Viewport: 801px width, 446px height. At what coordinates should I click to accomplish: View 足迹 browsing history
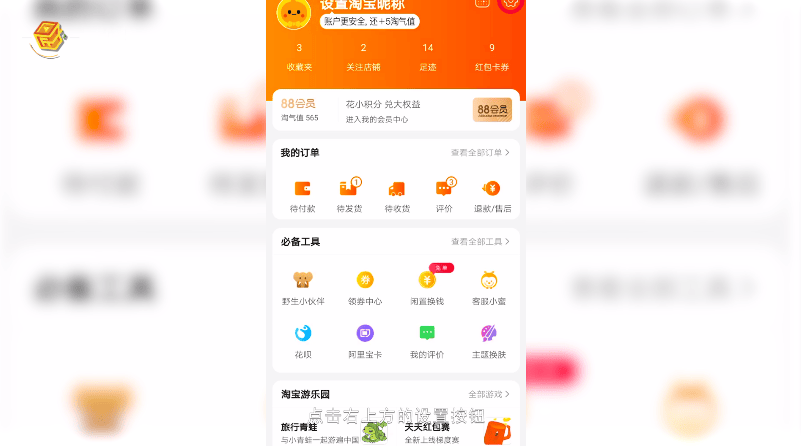point(428,57)
